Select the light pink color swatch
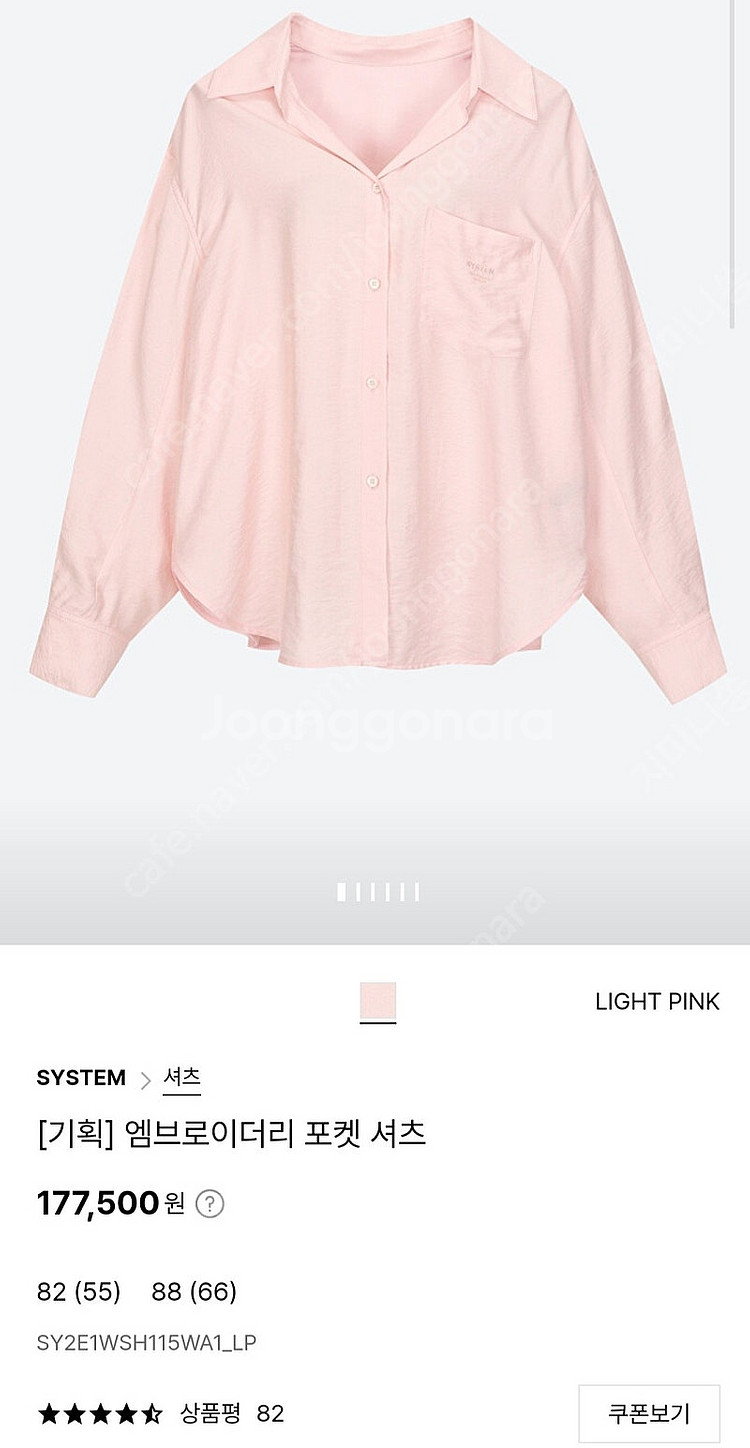 378,1000
